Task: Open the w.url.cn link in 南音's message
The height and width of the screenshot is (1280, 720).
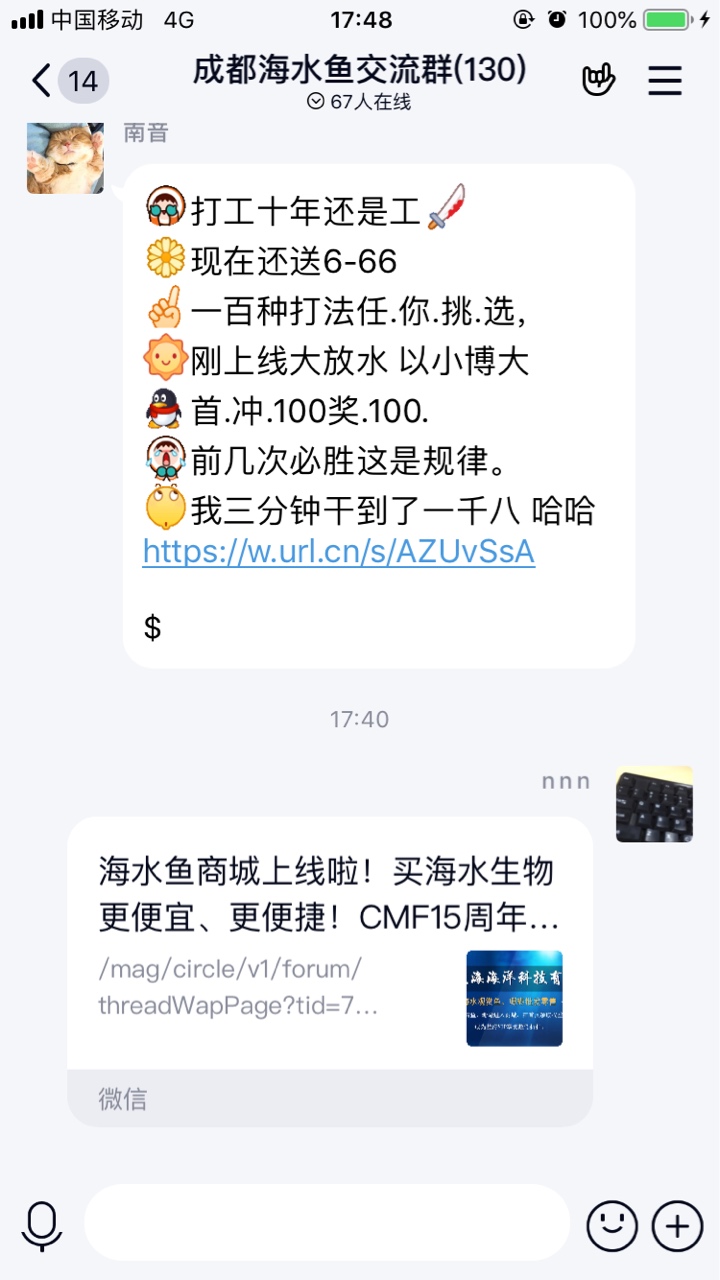Action: coord(339,551)
